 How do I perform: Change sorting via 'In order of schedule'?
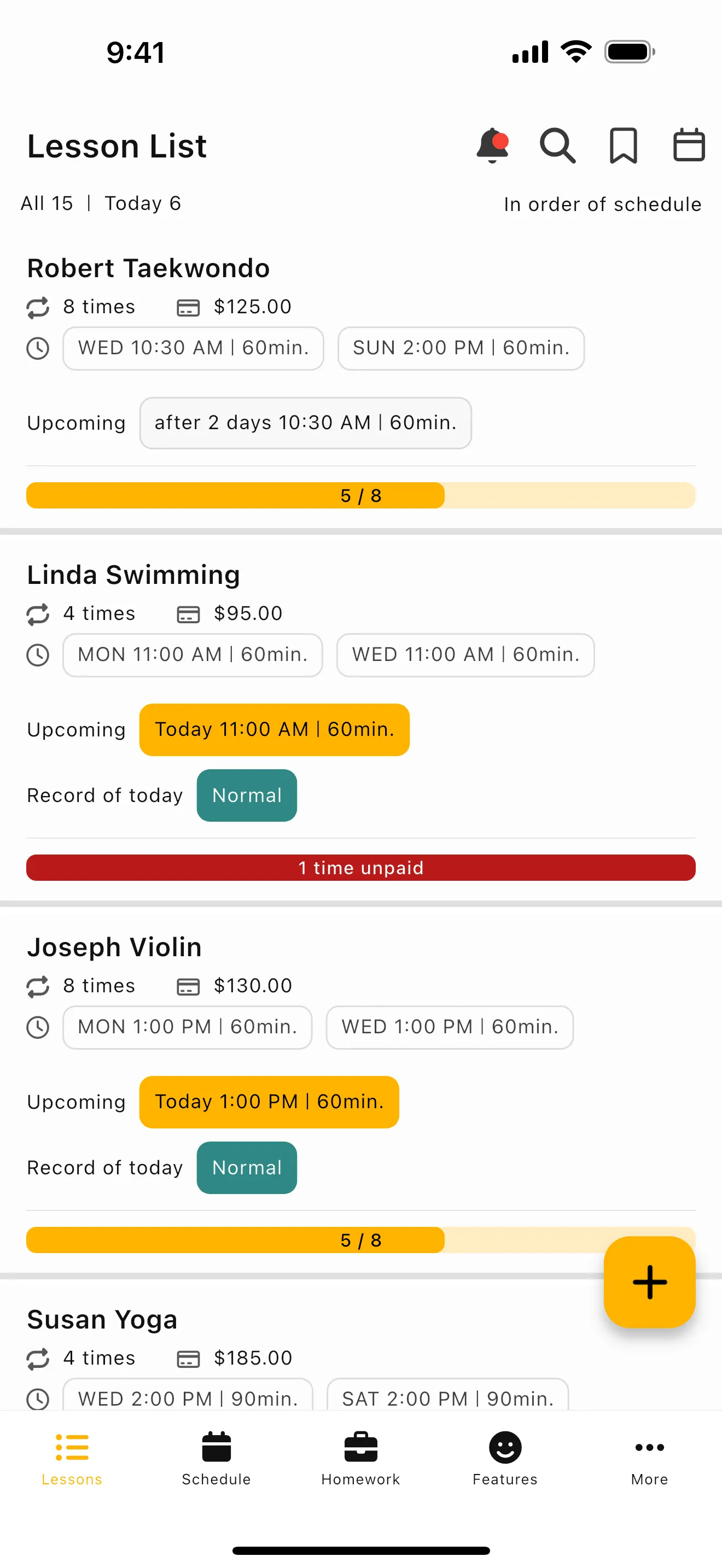pos(602,204)
